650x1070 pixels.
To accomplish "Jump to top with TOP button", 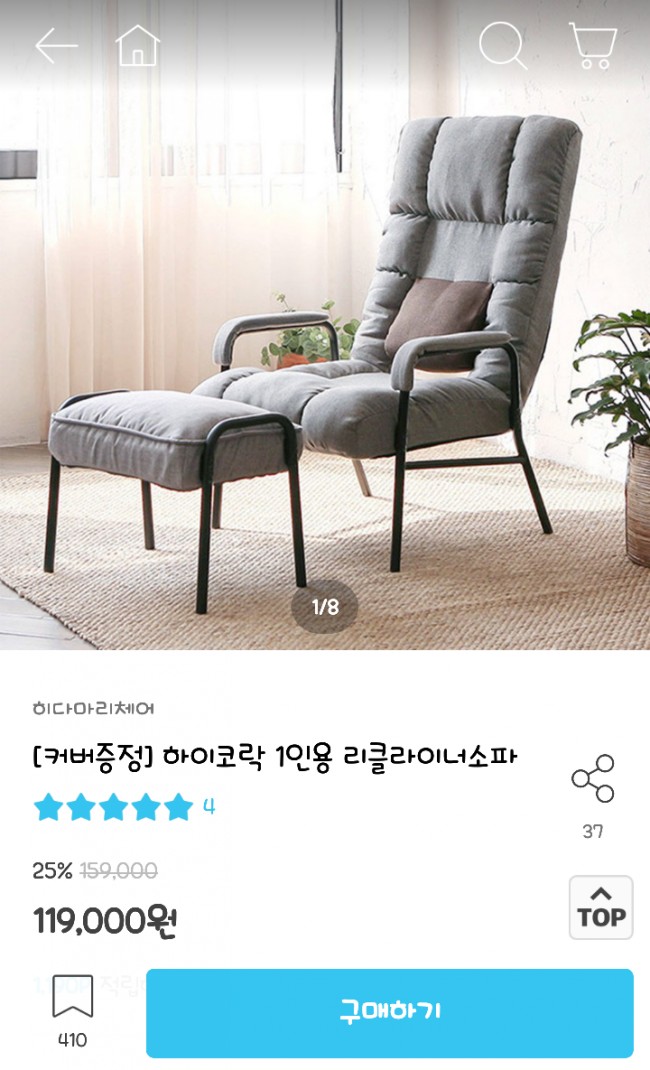I will (x=601, y=908).
